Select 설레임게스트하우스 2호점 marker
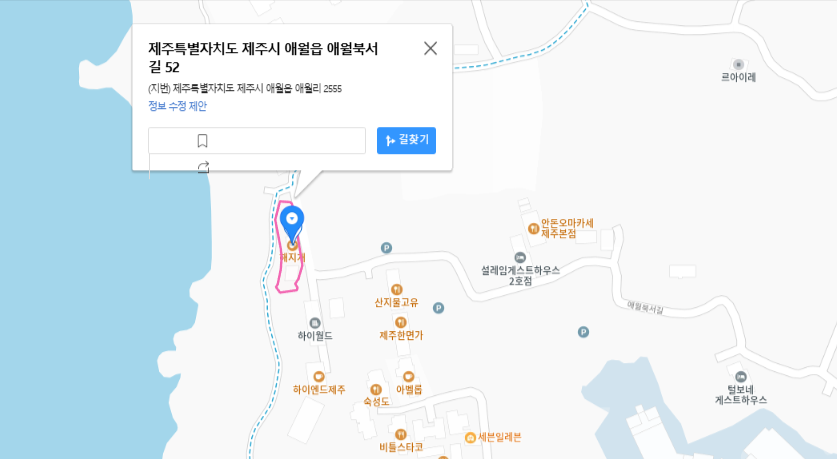The width and height of the screenshot is (837, 459). click(x=520, y=258)
